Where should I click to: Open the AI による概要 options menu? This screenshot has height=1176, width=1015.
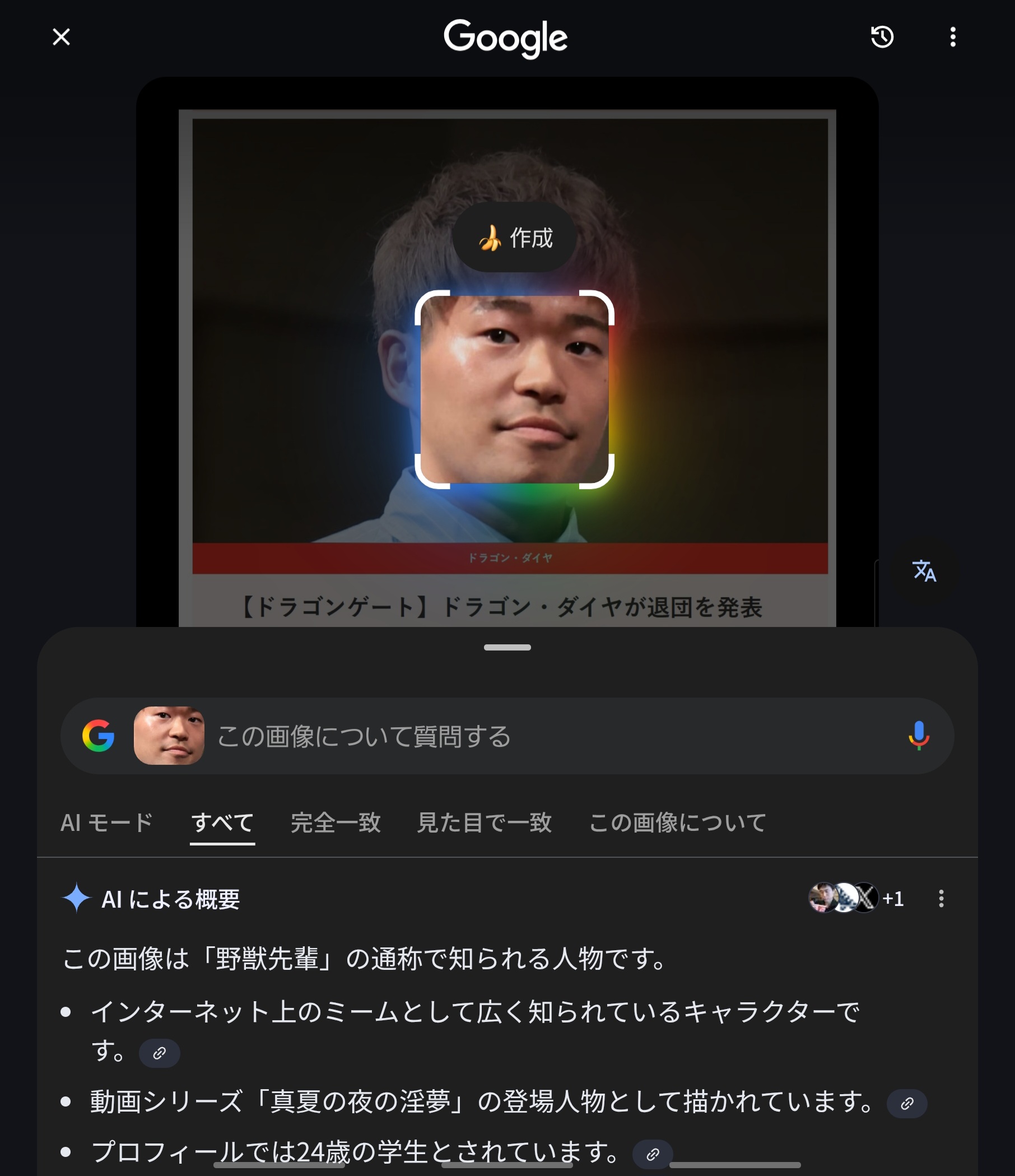pyautogui.click(x=940, y=898)
